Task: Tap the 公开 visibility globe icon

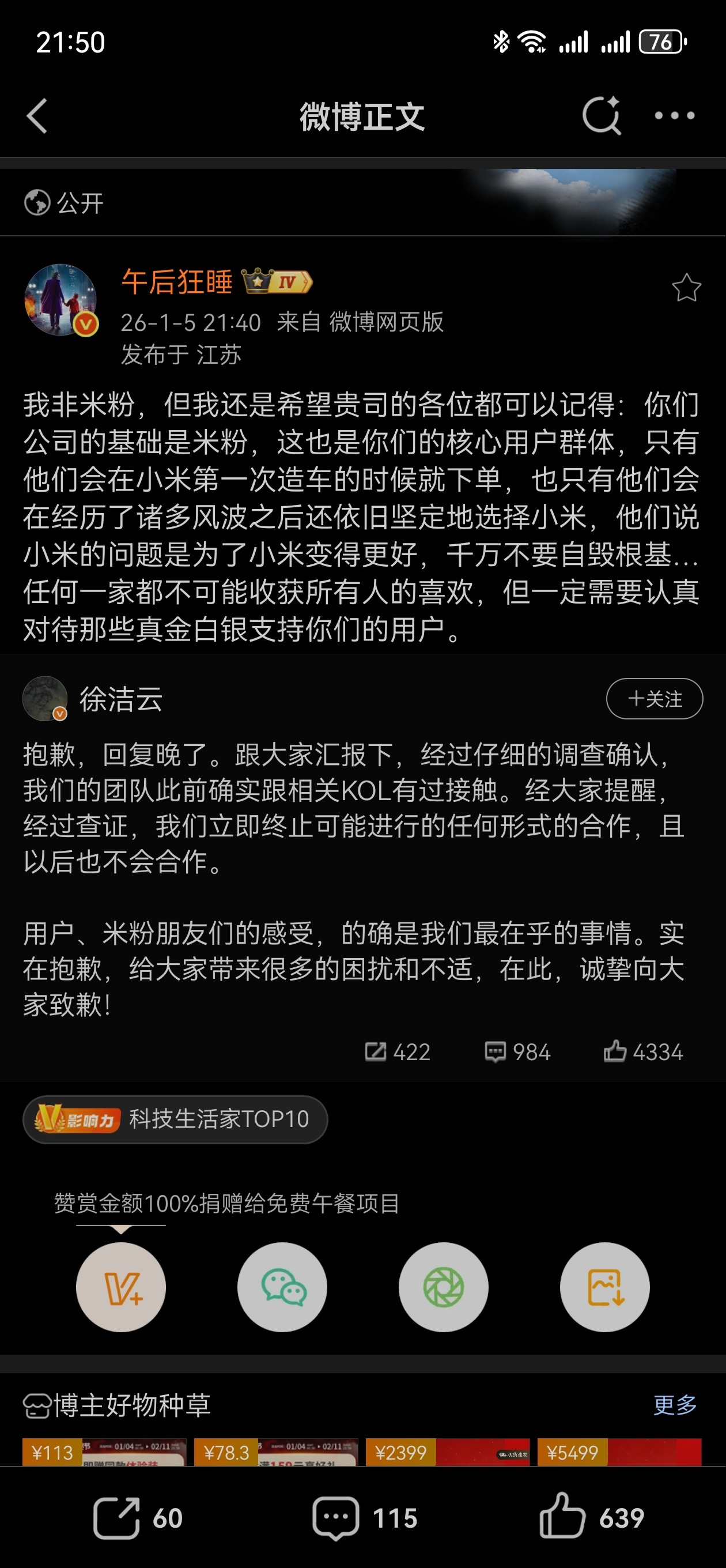Action: click(36, 202)
